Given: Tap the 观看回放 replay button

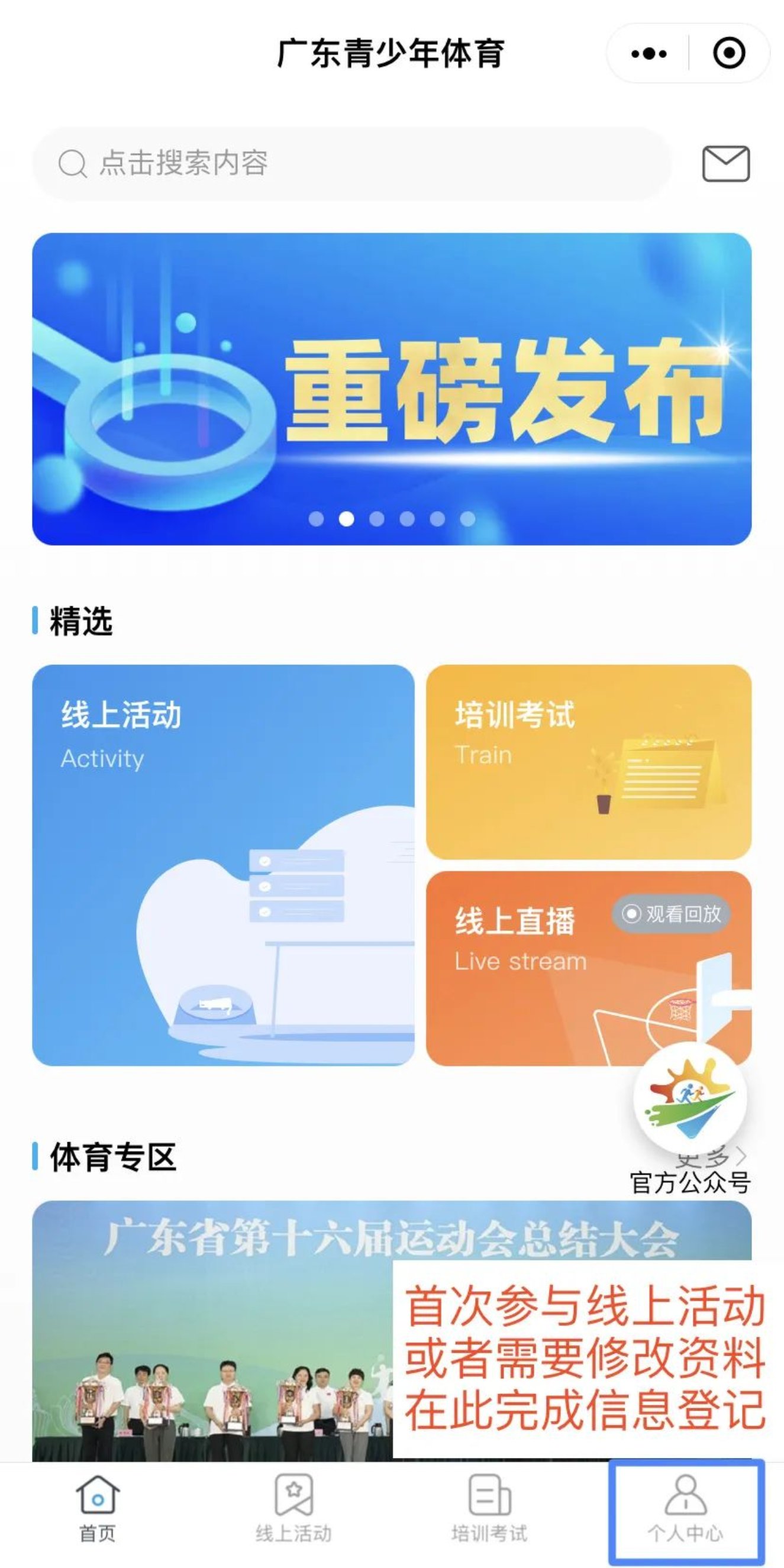Looking at the screenshot, I should pos(672,914).
